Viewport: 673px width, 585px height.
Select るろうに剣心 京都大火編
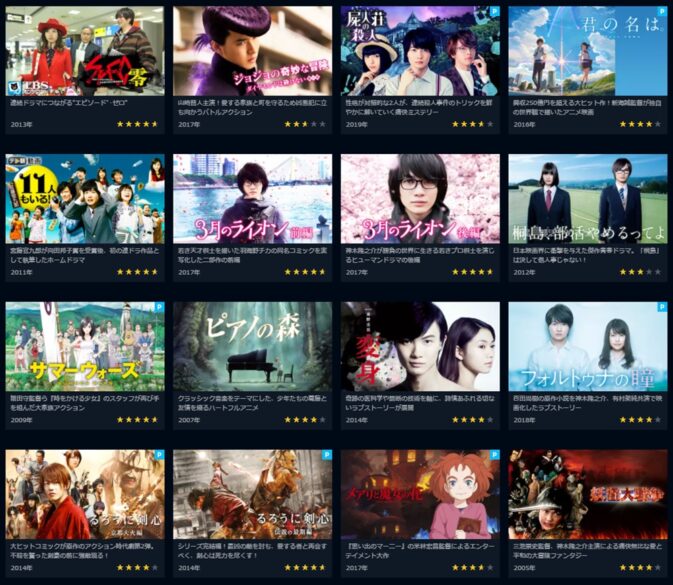tap(85, 494)
